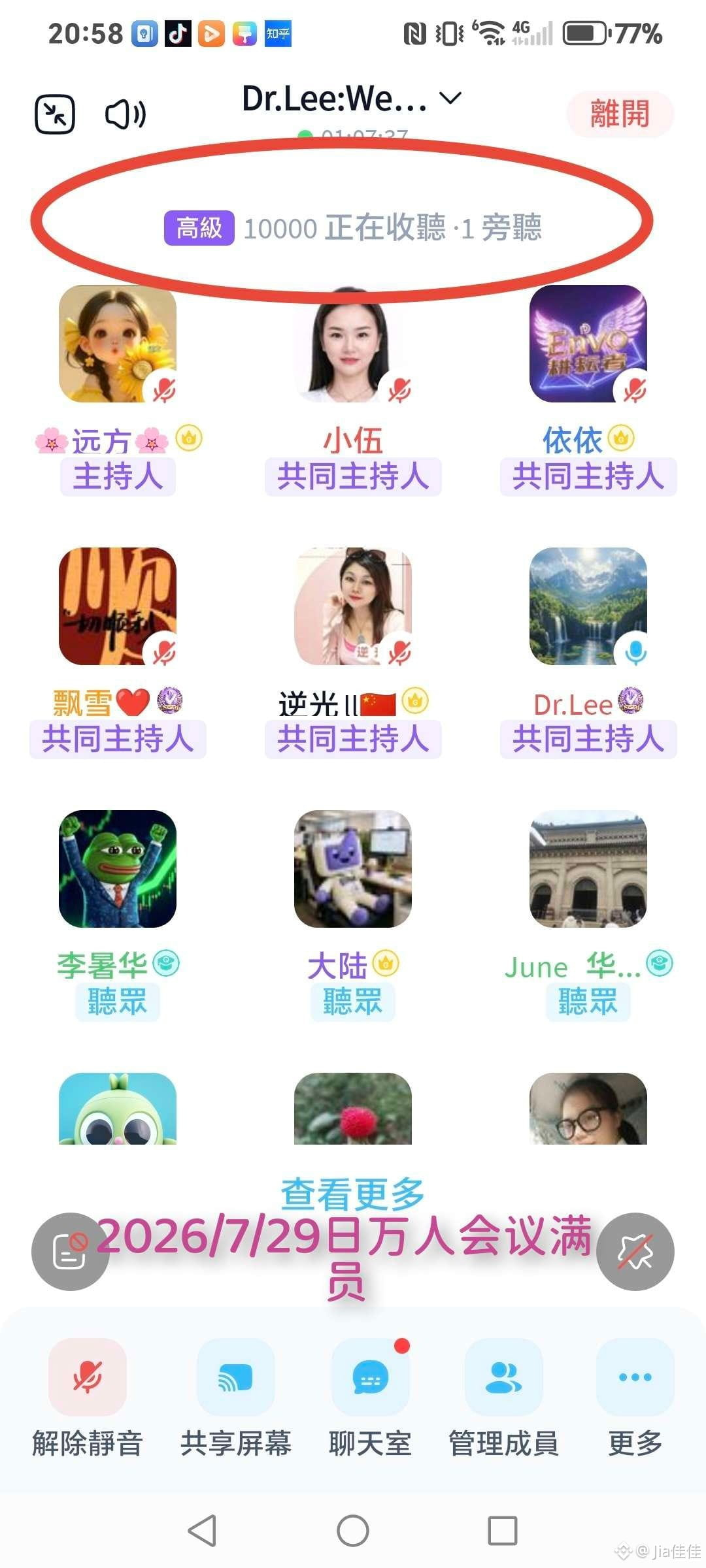The height and width of the screenshot is (1568, 706).
Task: Open co-host 小伍's profile
Action: tap(353, 344)
